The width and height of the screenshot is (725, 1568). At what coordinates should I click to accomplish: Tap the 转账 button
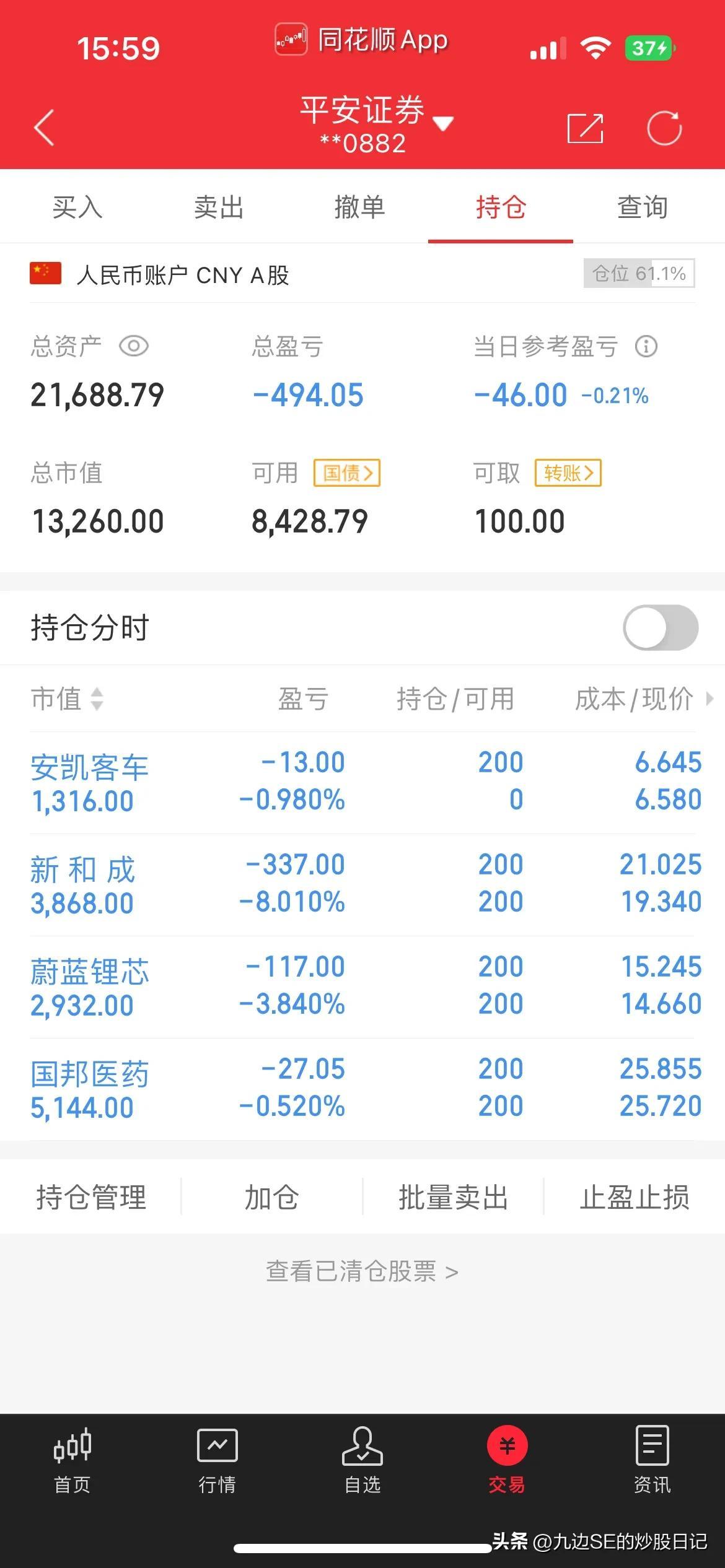568,473
